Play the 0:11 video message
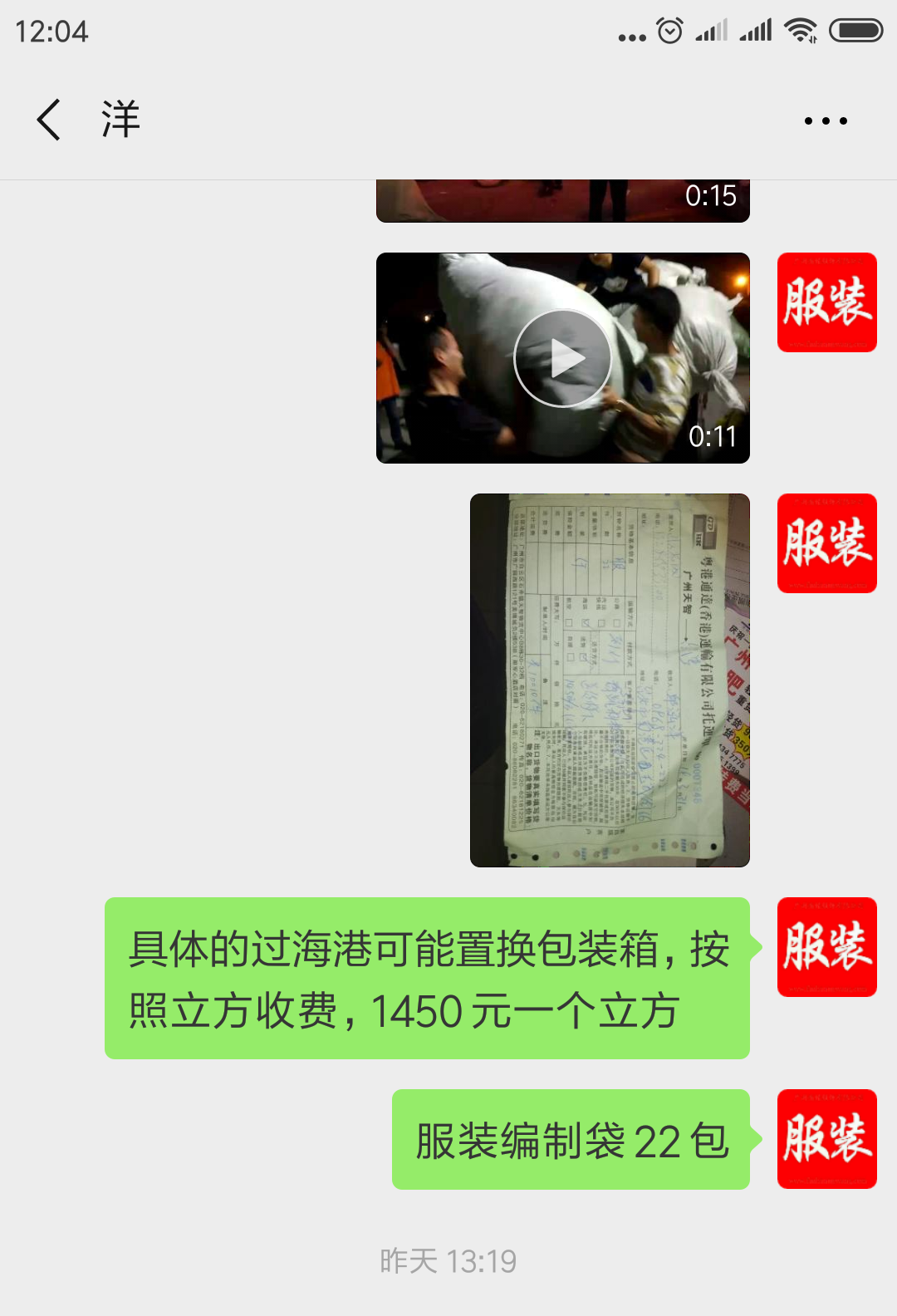Image resolution: width=897 pixels, height=1316 pixels. [x=563, y=358]
